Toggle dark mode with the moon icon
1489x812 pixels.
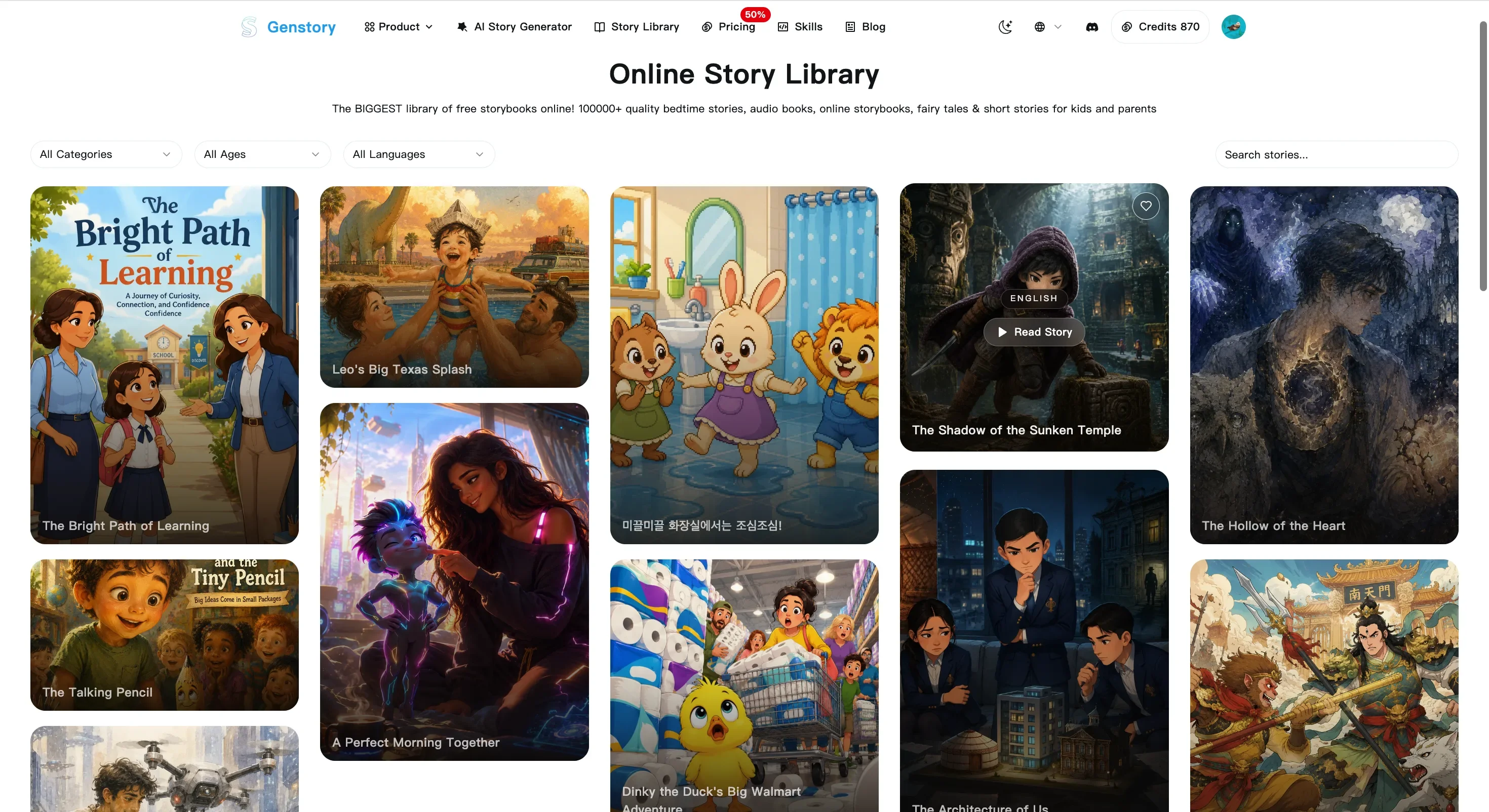click(1005, 27)
